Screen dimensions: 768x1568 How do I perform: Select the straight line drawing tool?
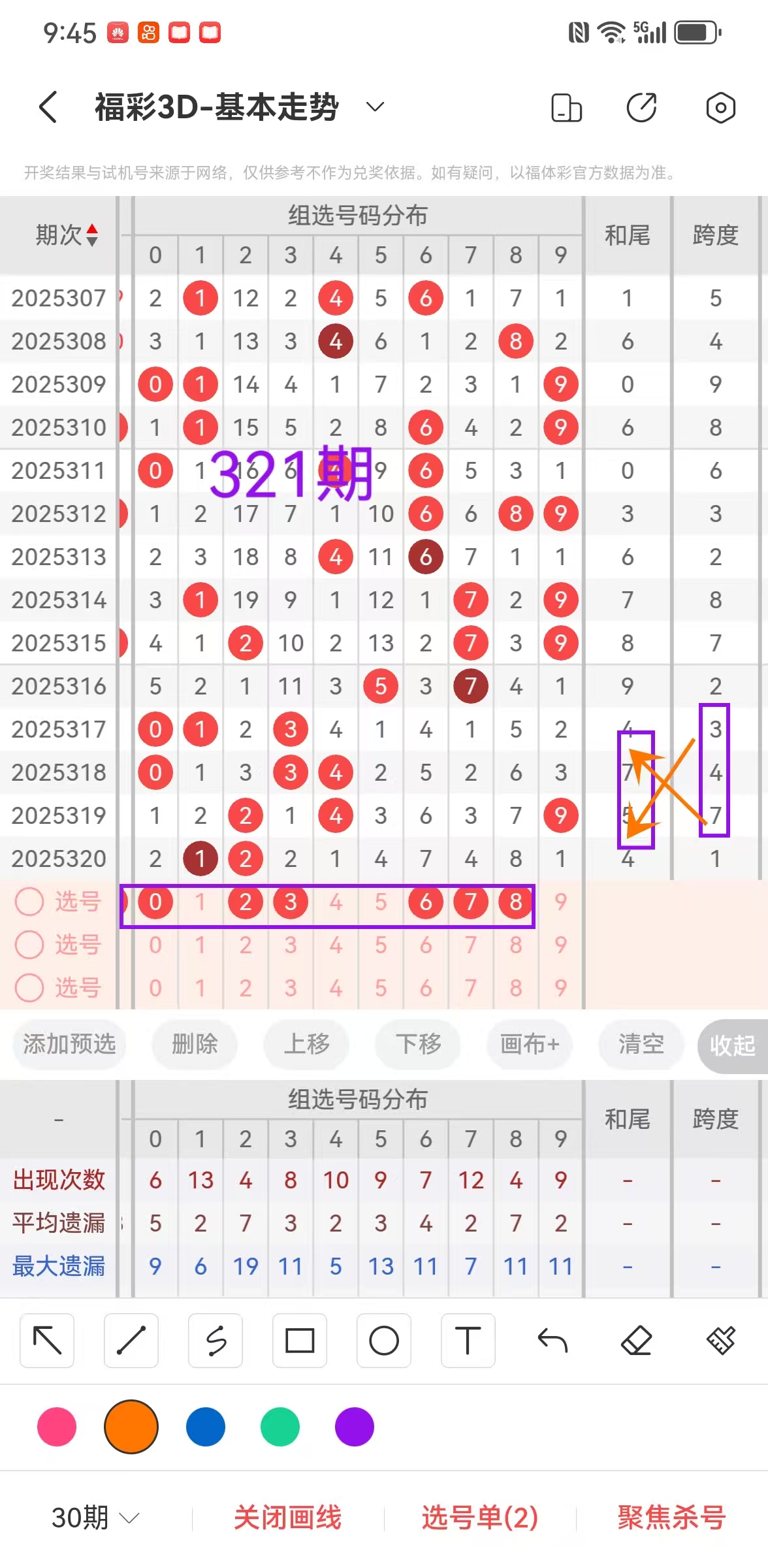tap(131, 1341)
